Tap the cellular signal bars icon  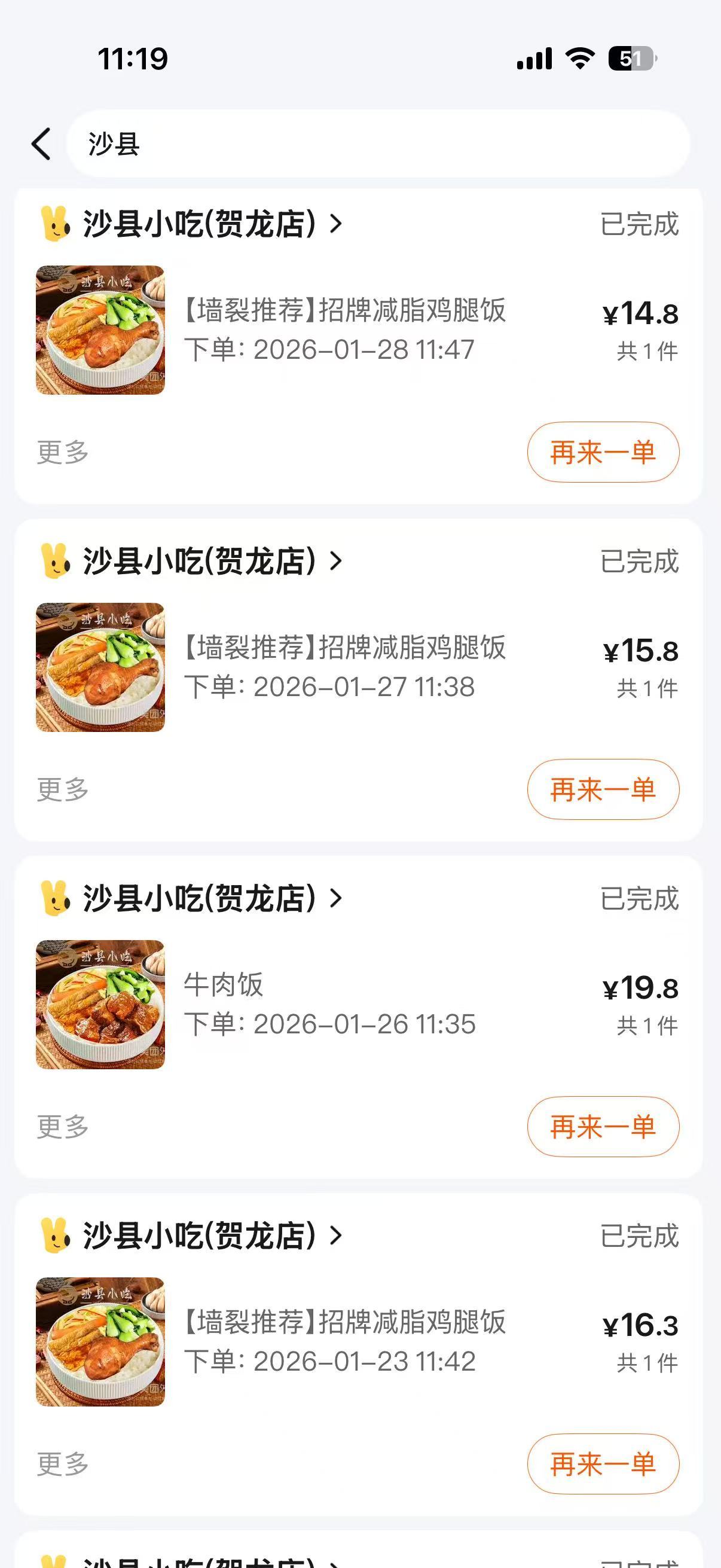(x=534, y=59)
